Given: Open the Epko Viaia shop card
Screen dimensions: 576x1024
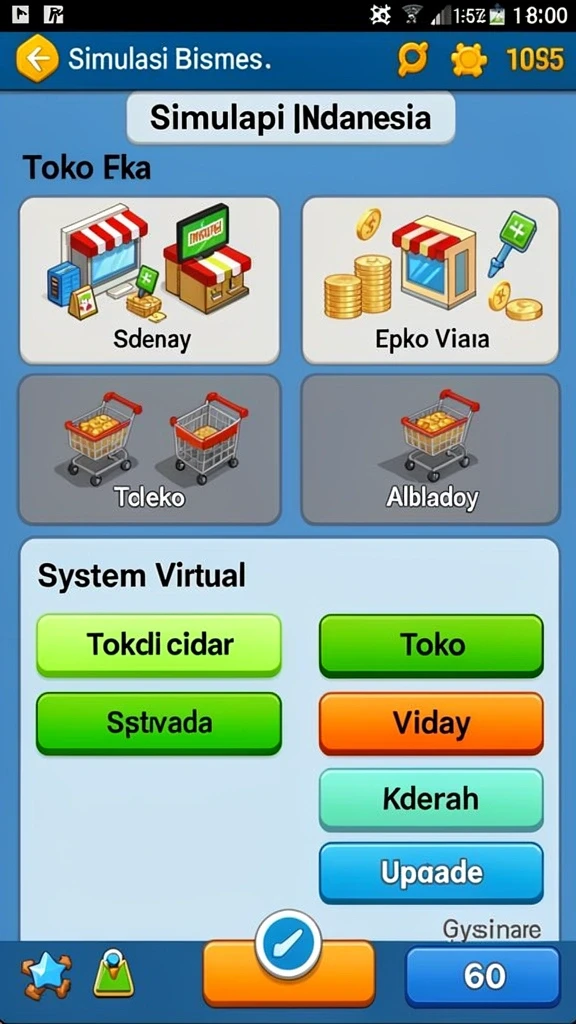Looking at the screenshot, I should click(430, 281).
